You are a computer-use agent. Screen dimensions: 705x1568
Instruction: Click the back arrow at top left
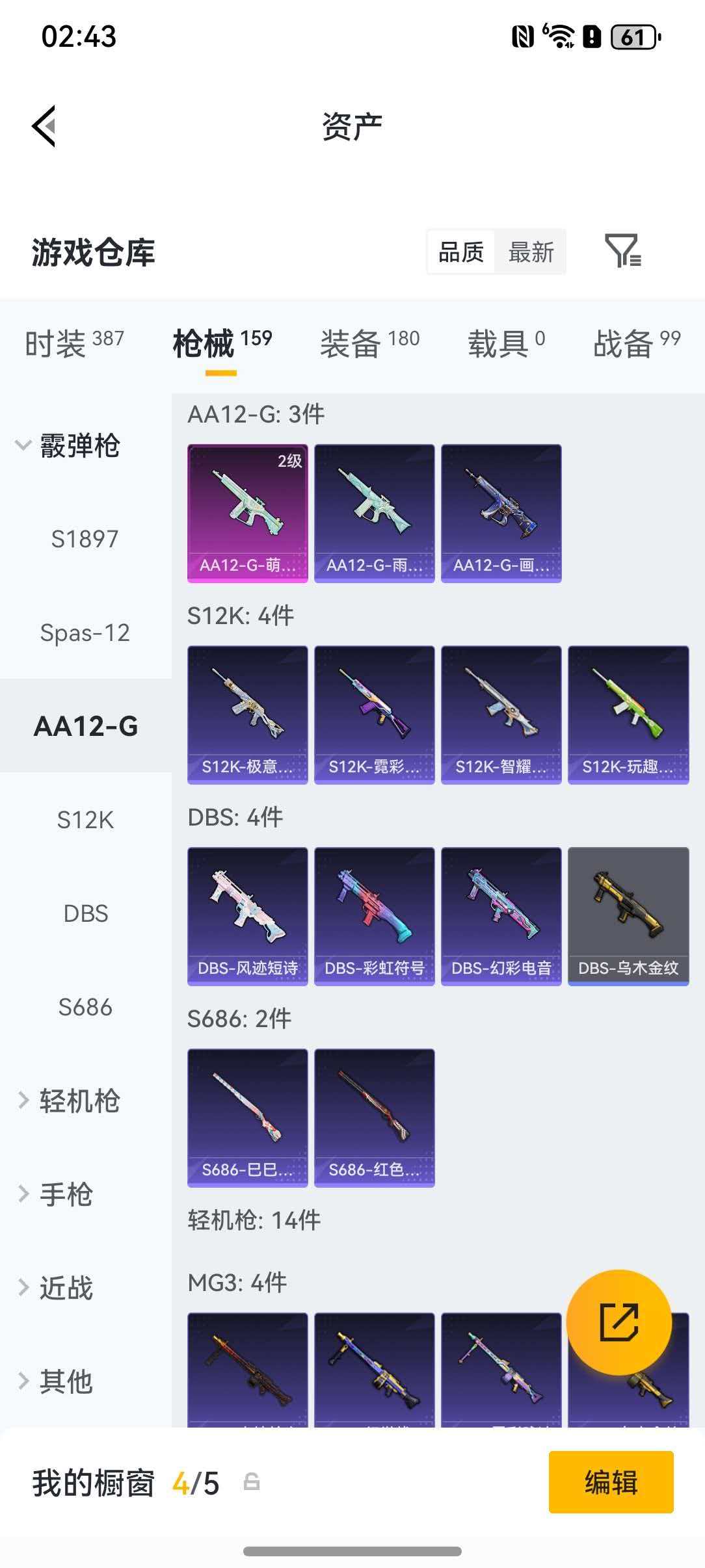[46, 127]
